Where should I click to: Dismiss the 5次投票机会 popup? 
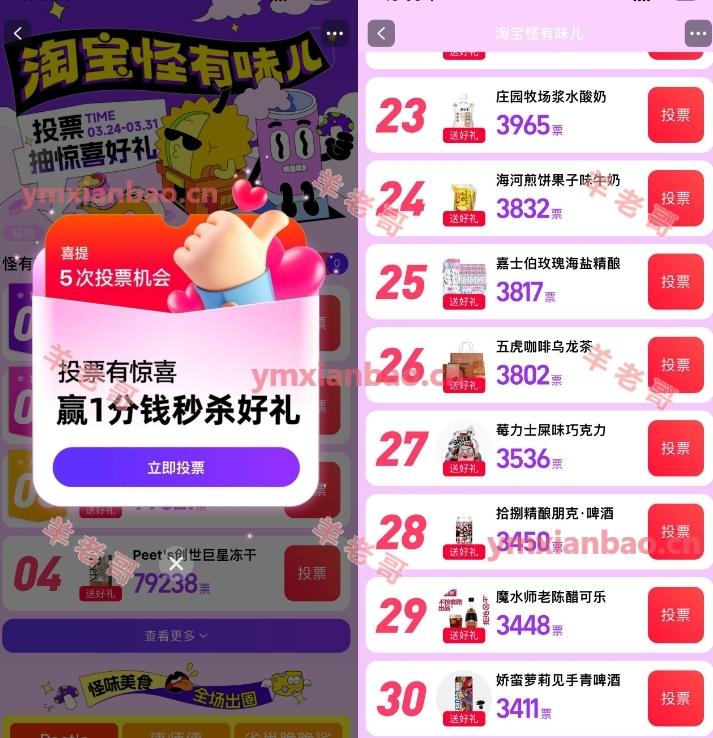pos(176,564)
